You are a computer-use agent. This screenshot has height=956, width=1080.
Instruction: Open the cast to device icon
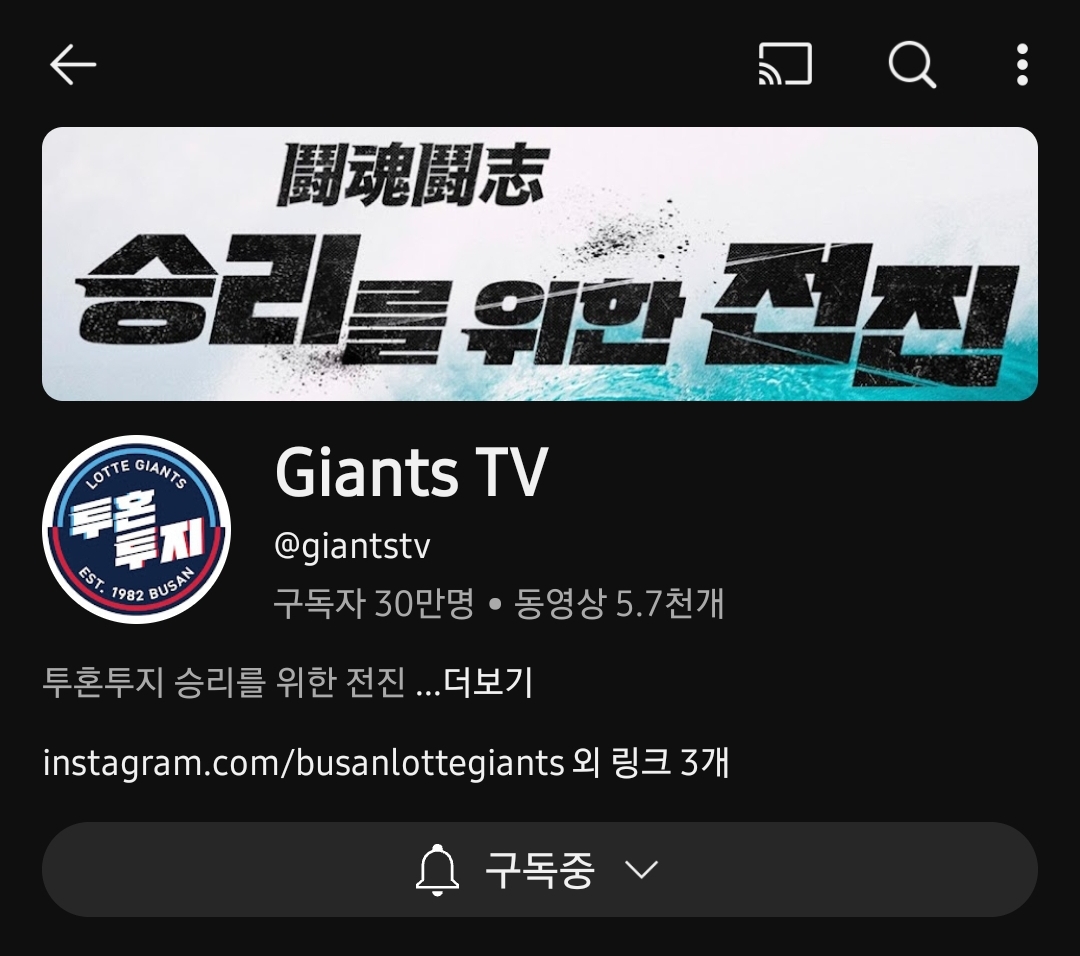[784, 66]
